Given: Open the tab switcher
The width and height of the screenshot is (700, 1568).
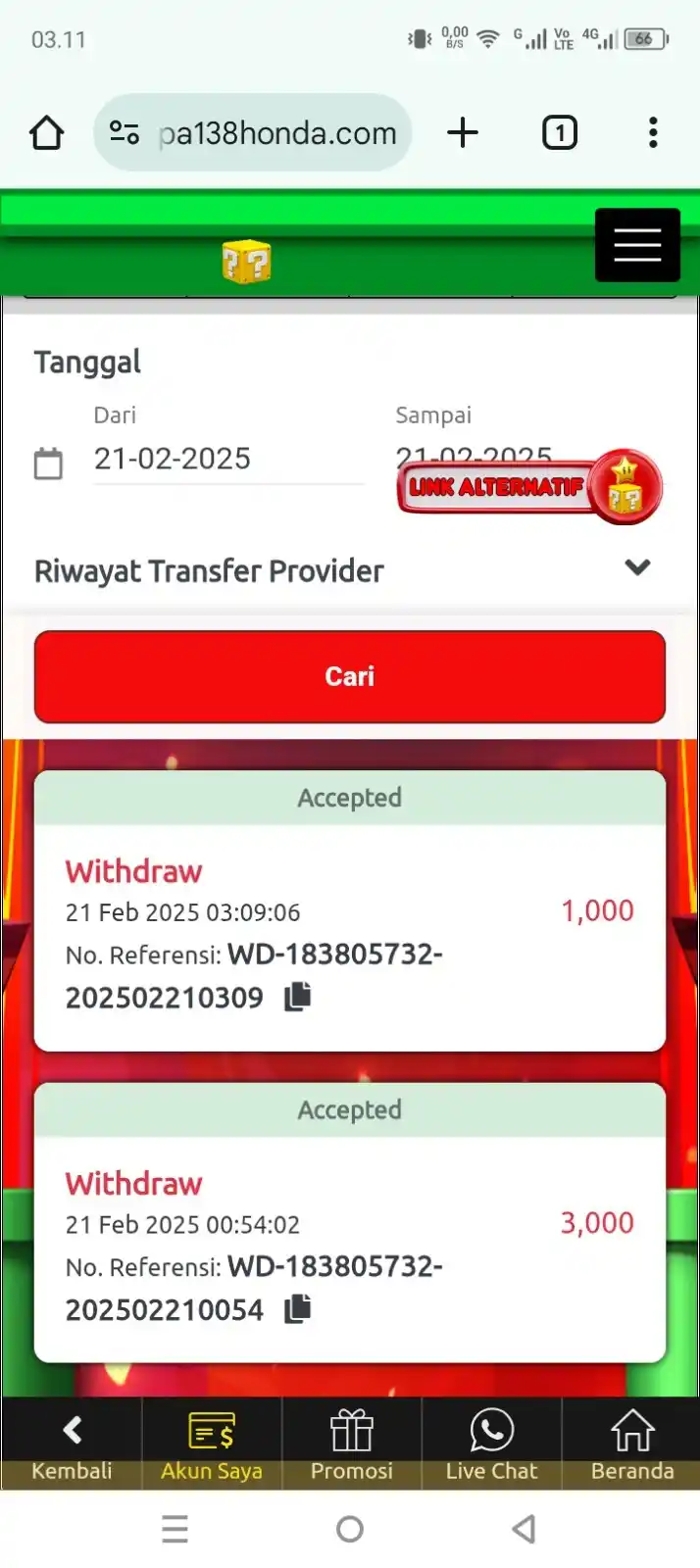Looking at the screenshot, I should point(559,133).
